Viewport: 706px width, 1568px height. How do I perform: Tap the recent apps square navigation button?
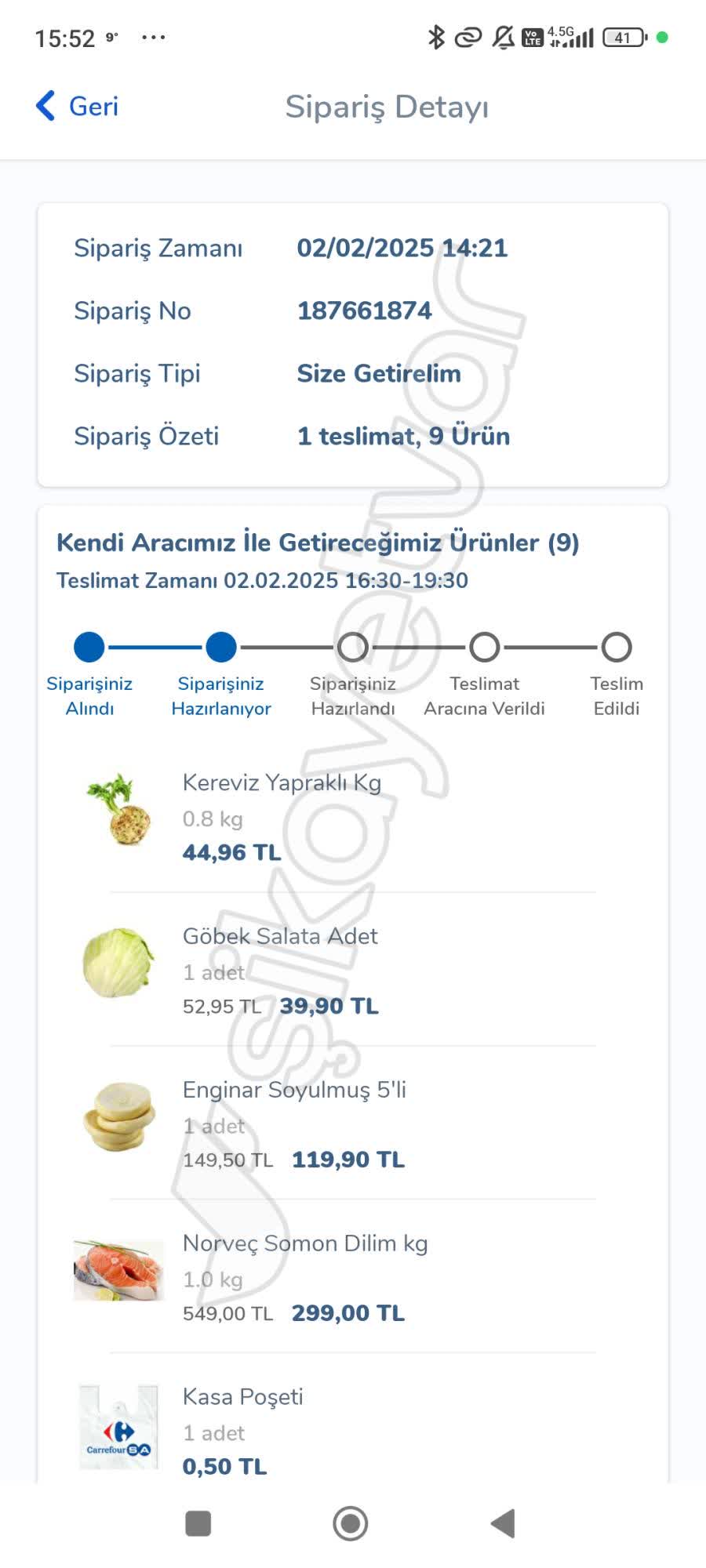pyautogui.click(x=198, y=1523)
